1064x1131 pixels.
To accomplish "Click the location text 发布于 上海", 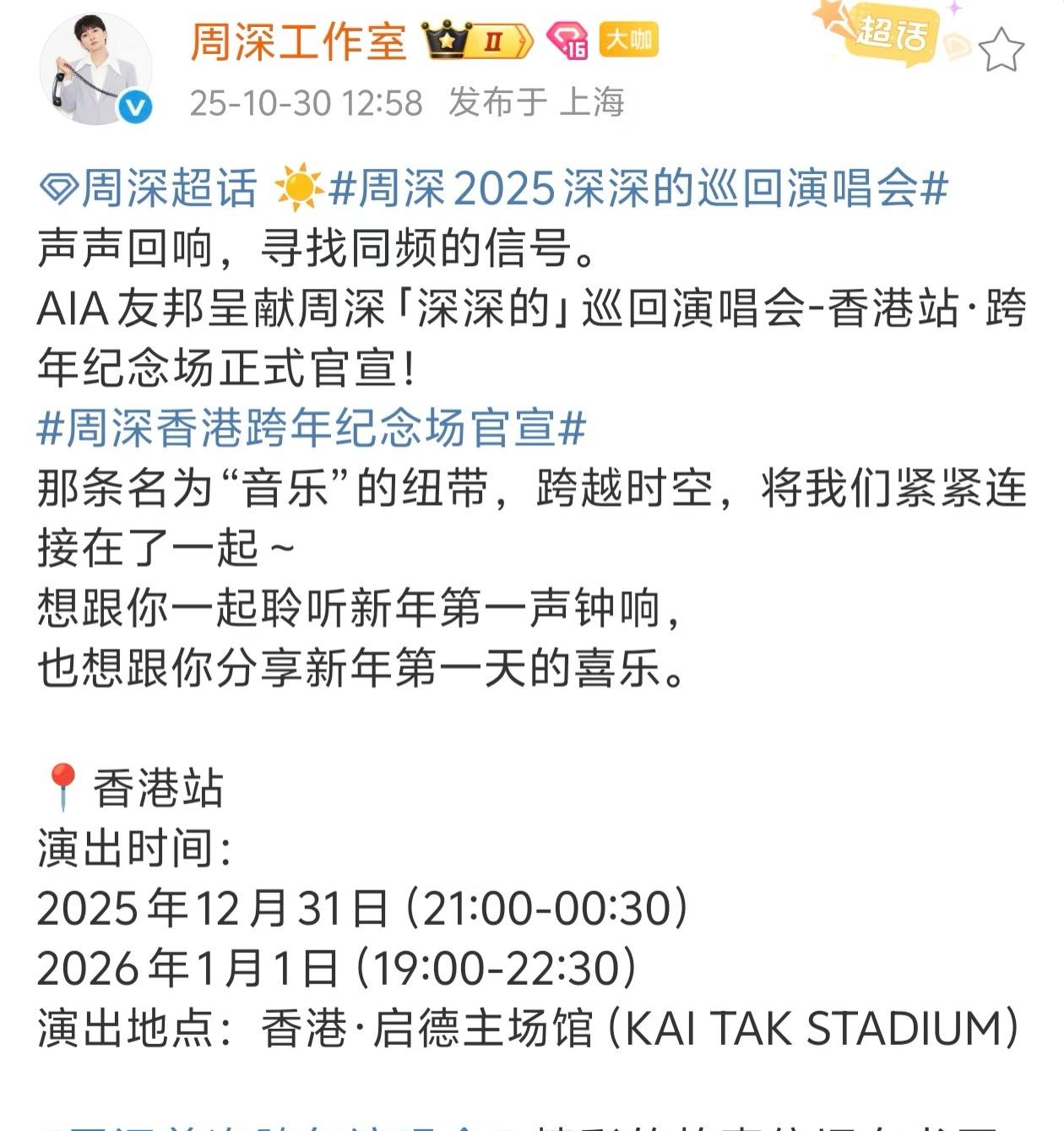I will pyautogui.click(x=540, y=101).
